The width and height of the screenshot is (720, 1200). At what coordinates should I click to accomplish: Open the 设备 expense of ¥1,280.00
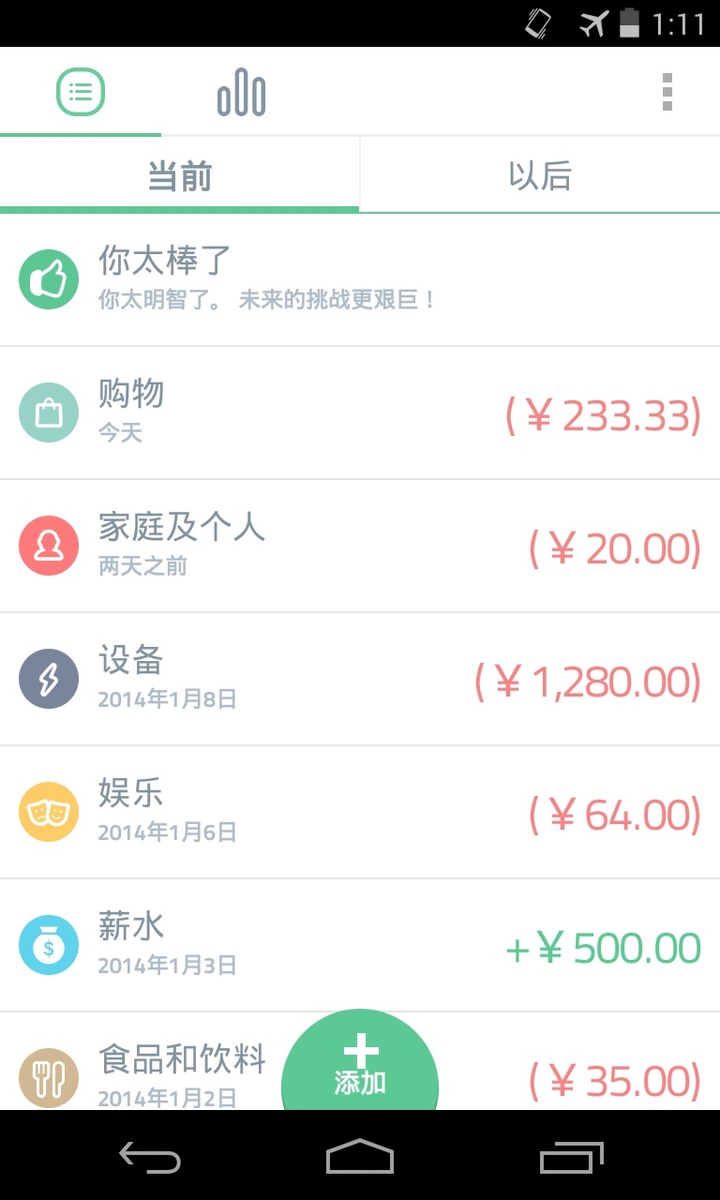[360, 679]
